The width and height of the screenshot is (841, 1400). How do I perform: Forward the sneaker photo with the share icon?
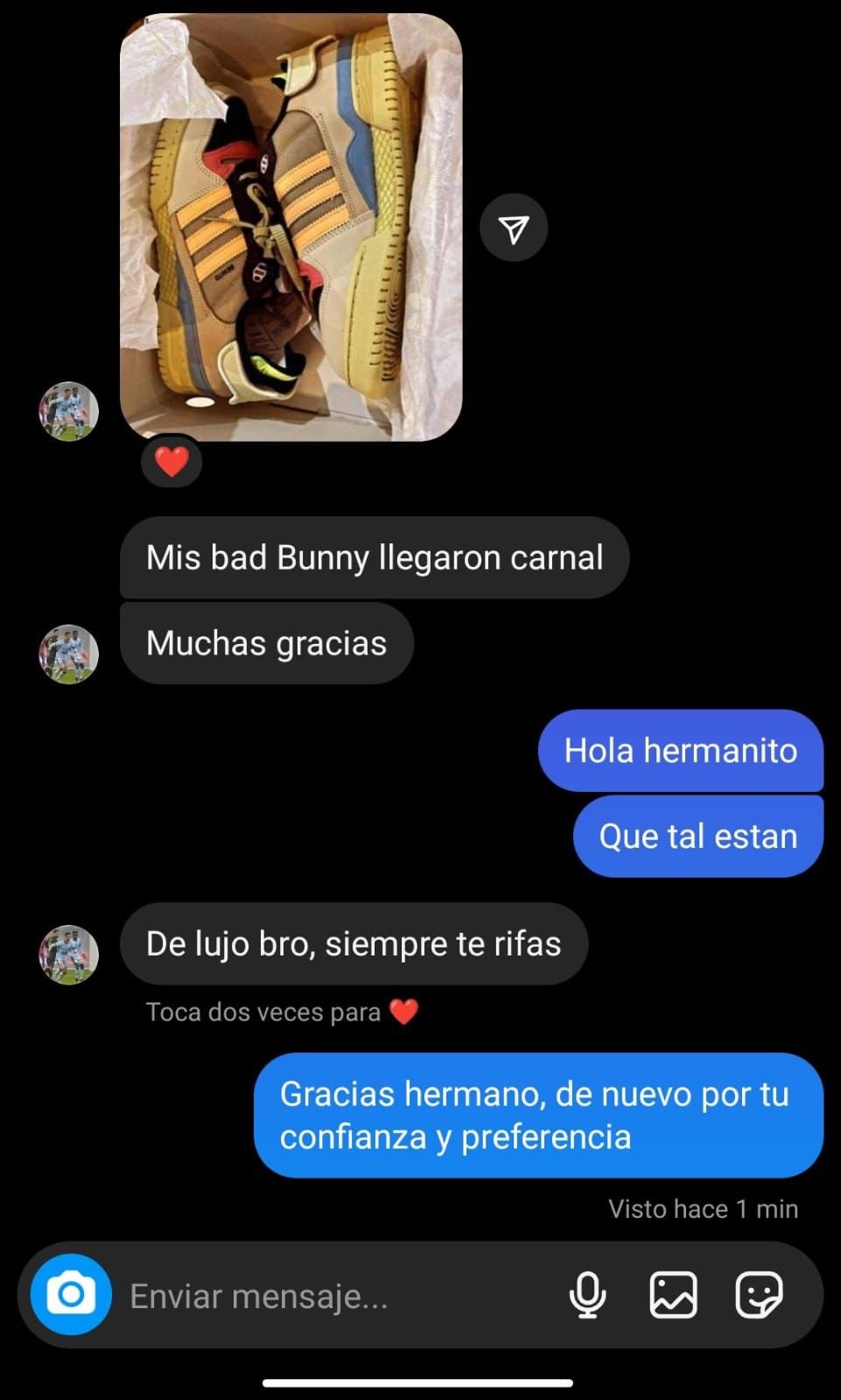pyautogui.click(x=514, y=228)
